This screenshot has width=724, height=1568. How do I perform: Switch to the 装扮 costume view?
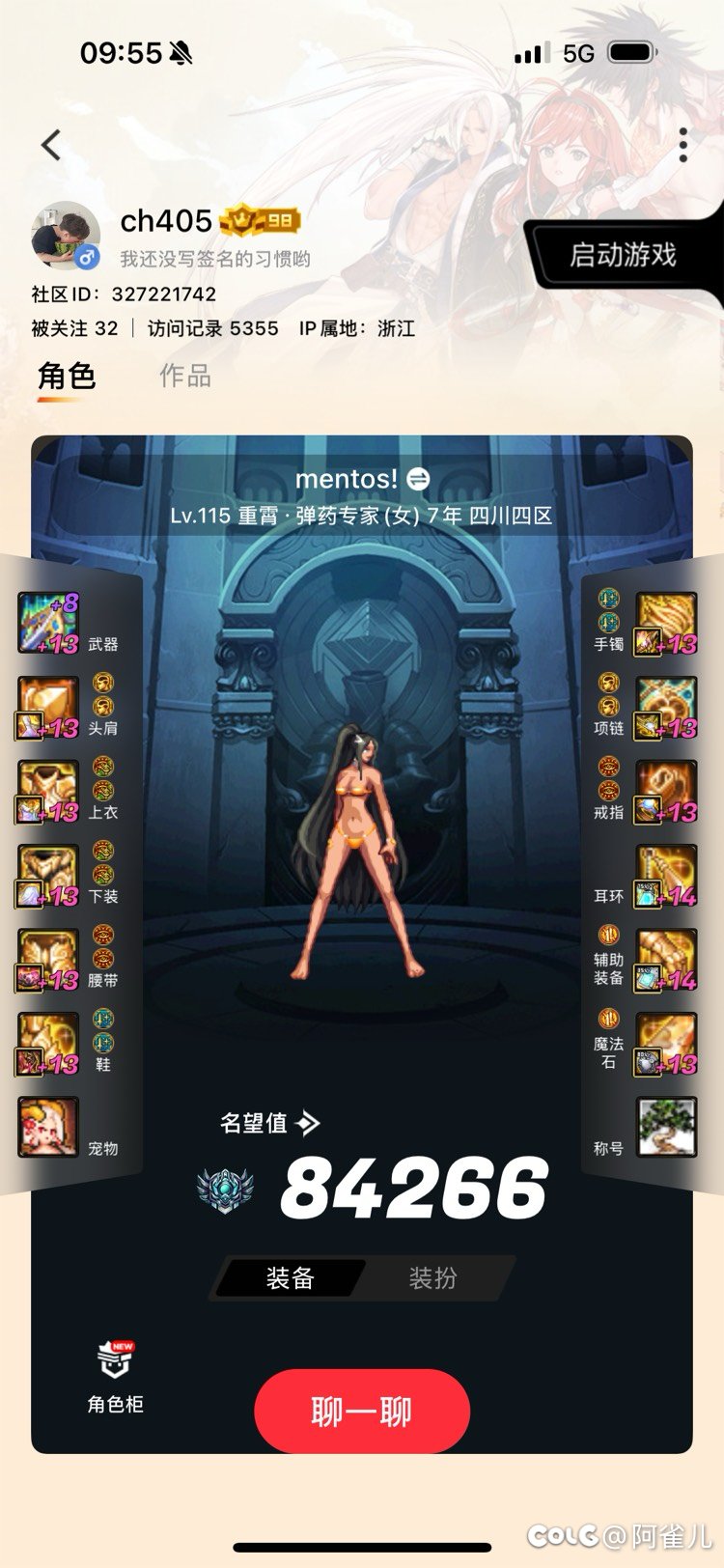(x=432, y=1278)
